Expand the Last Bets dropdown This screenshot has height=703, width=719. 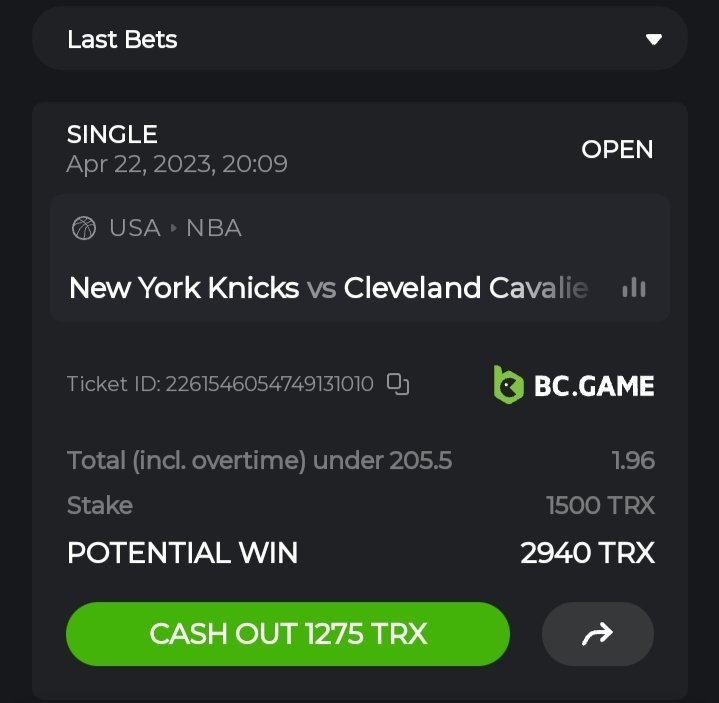(x=653, y=40)
